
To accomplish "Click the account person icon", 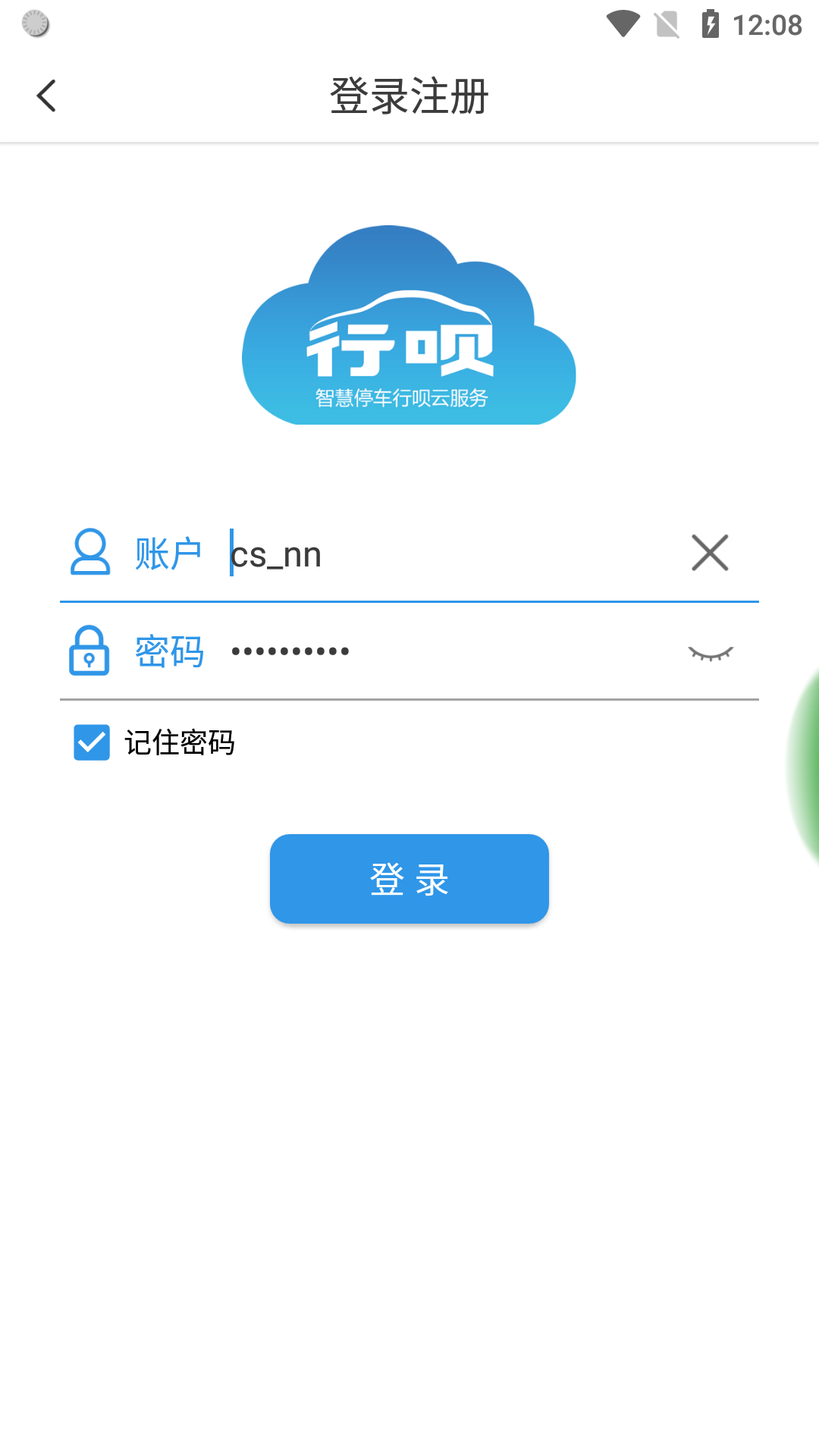I will (x=90, y=553).
